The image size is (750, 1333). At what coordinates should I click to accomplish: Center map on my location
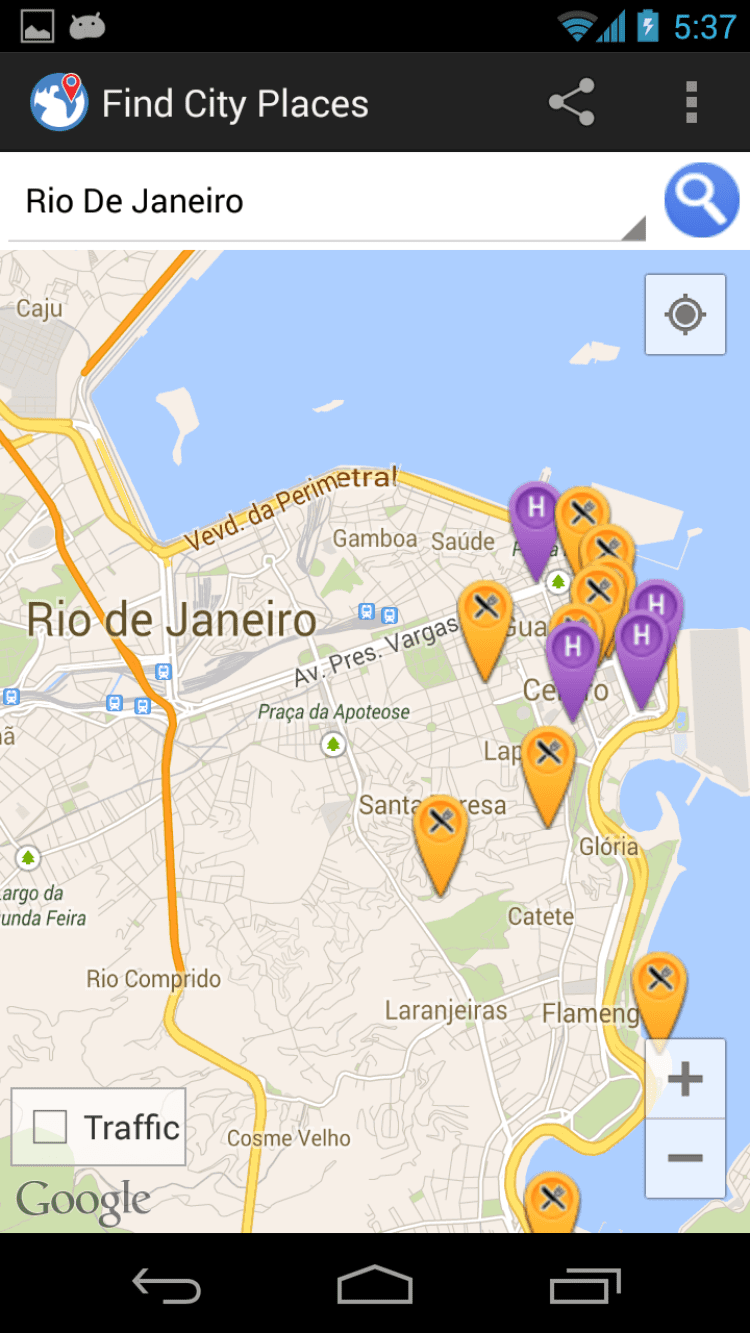tap(685, 315)
